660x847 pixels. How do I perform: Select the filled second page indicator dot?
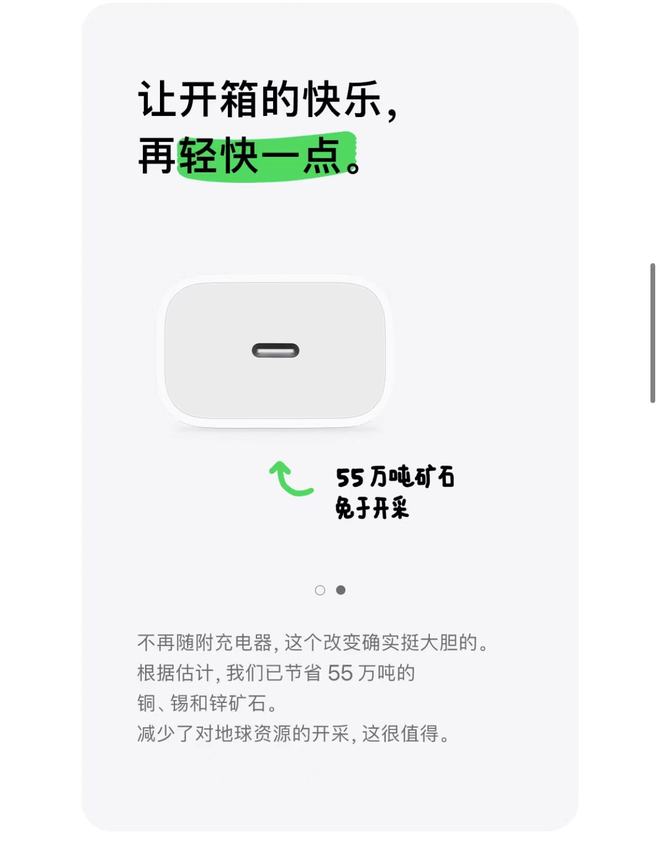point(341,590)
